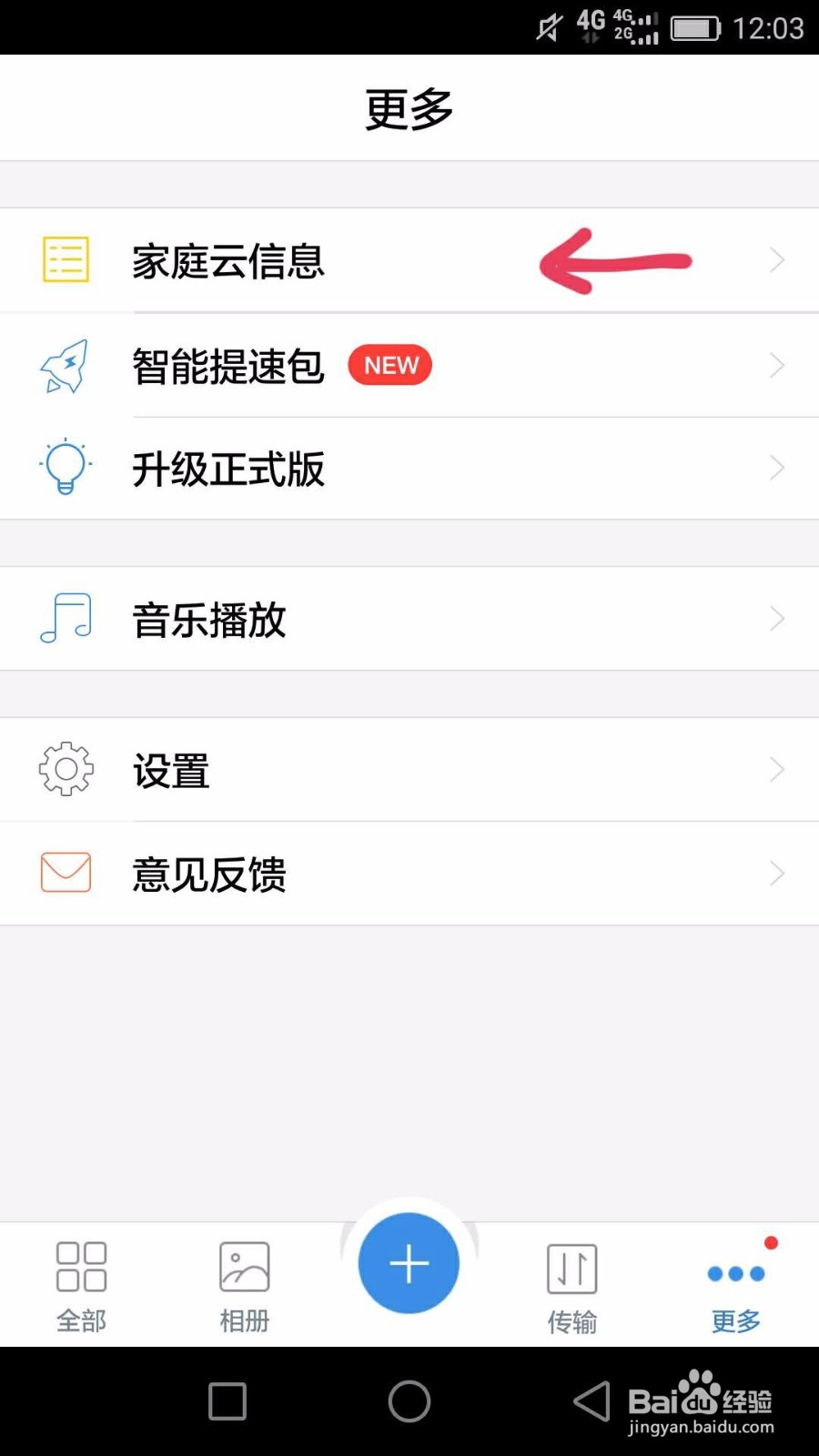Image resolution: width=819 pixels, height=1456 pixels.
Task: Tap the NEW badge on 智能提速包
Action: click(389, 365)
